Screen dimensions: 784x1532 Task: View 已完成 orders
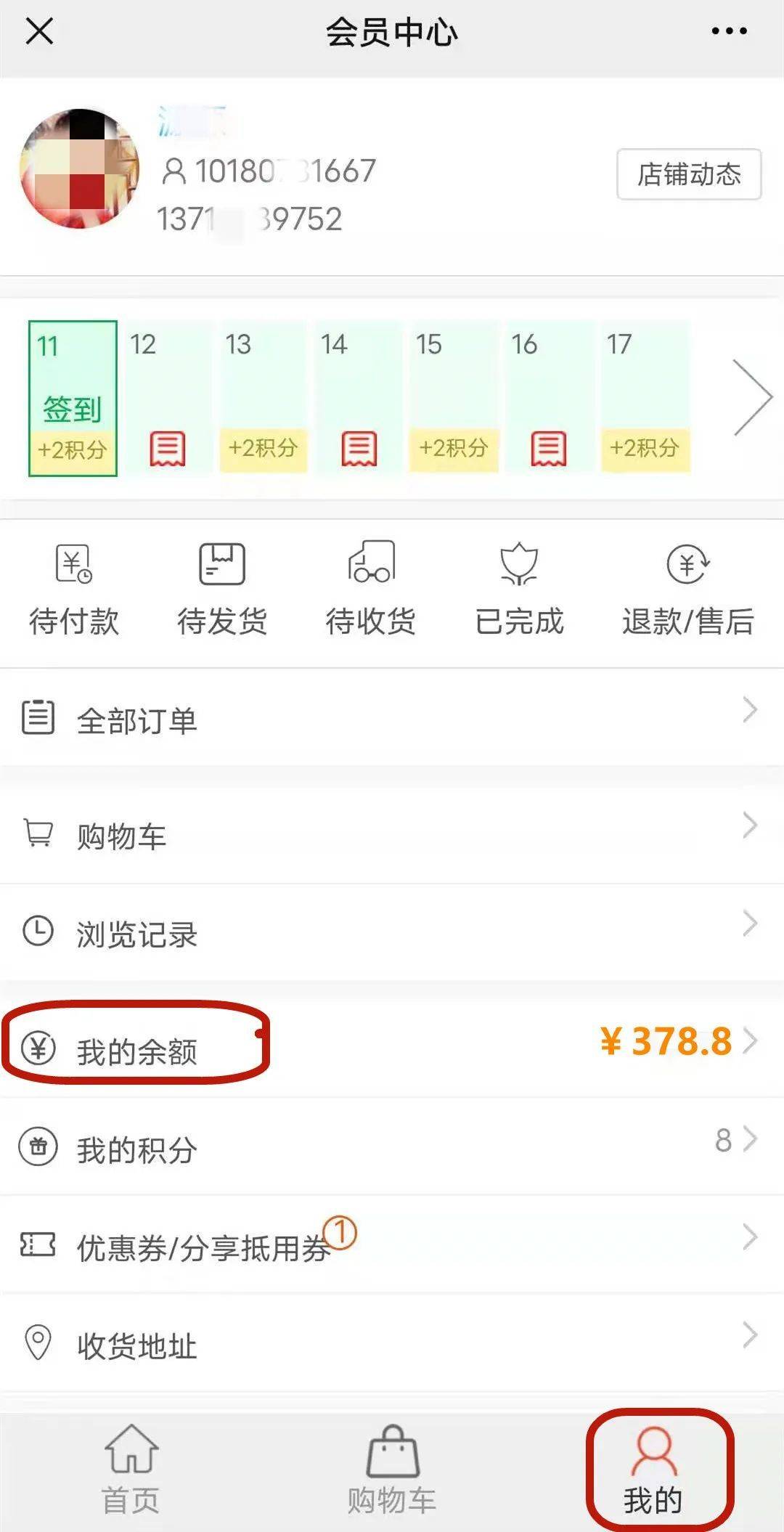[519, 590]
